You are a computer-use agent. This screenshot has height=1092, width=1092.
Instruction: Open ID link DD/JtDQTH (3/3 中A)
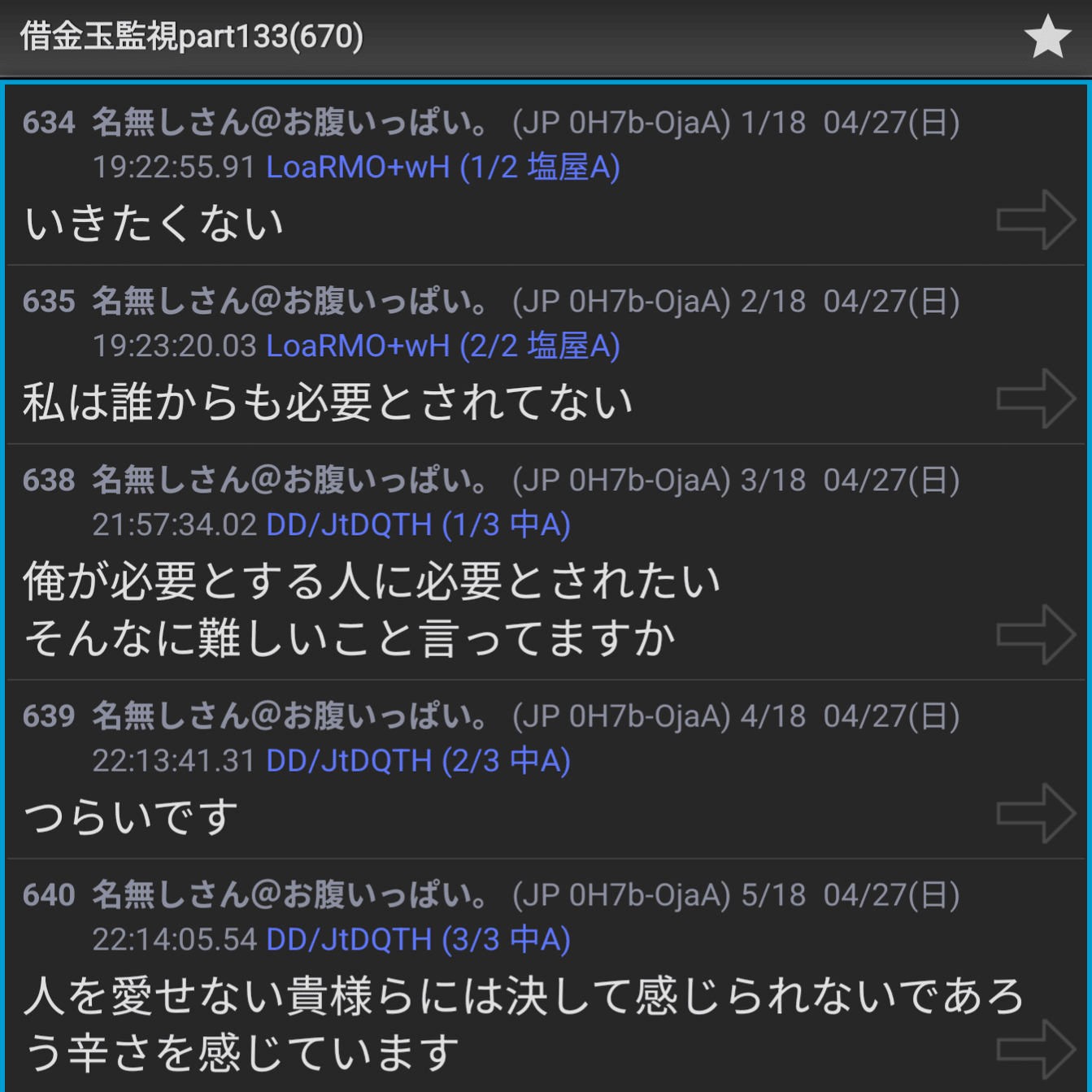pos(418,940)
